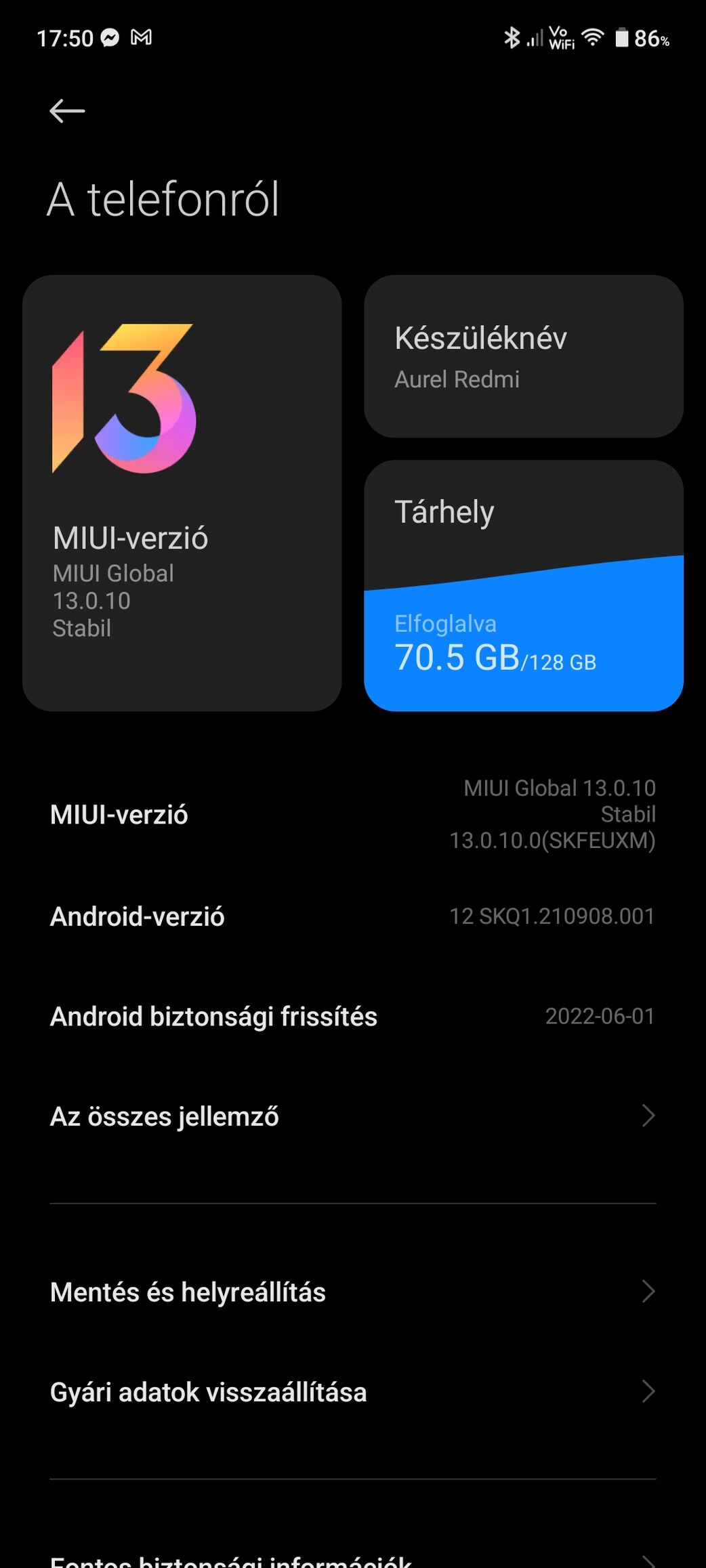Open the Készüléknév card
Screen dimensions: 706x1568
click(523, 356)
